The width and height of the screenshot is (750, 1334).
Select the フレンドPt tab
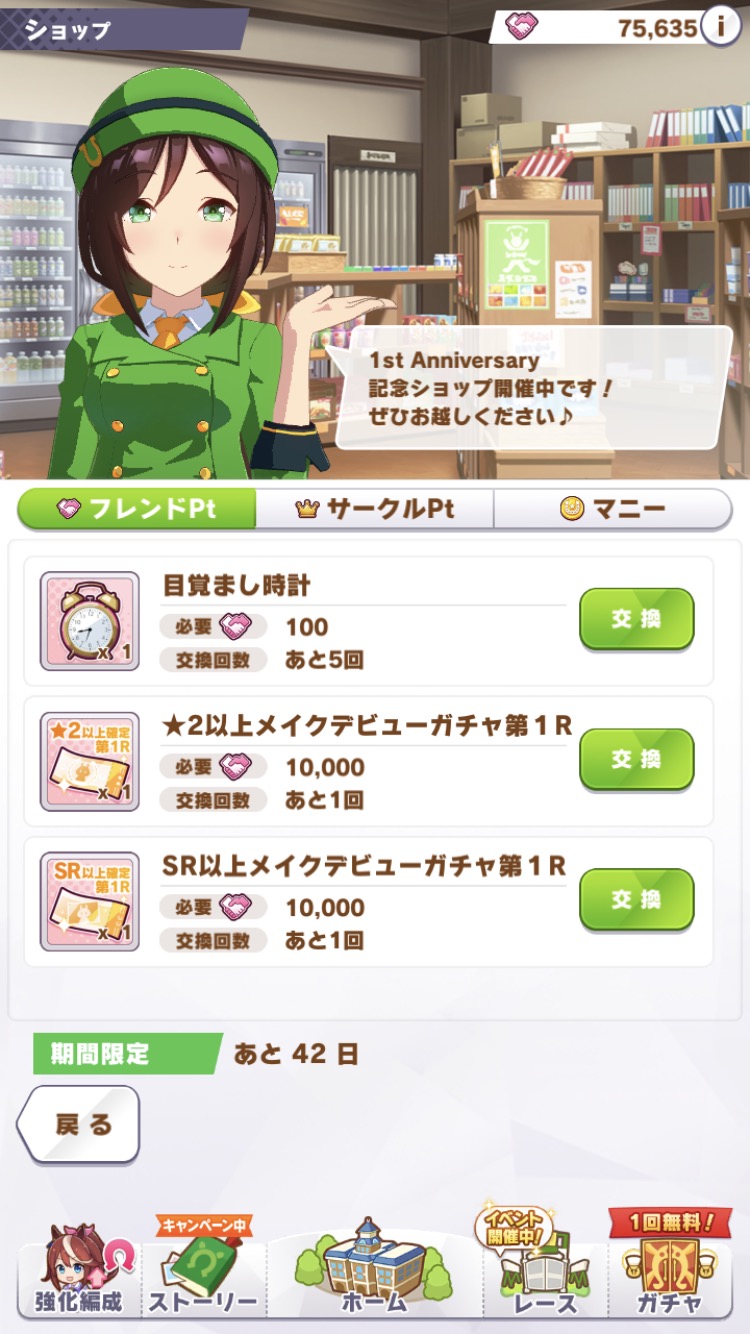[138, 509]
